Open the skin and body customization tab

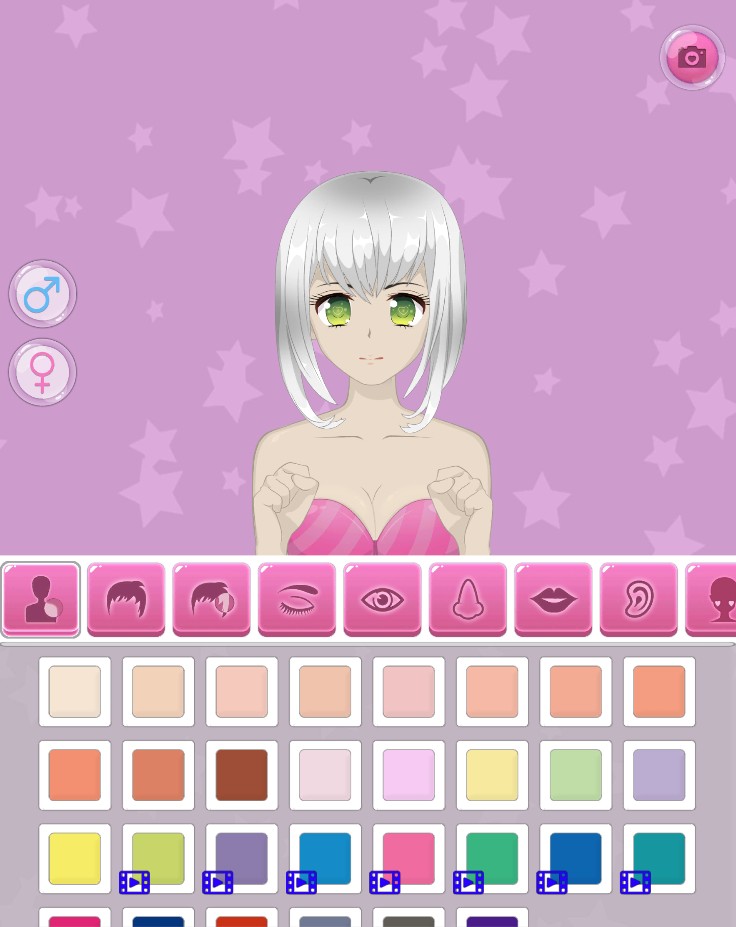[x=41, y=598]
